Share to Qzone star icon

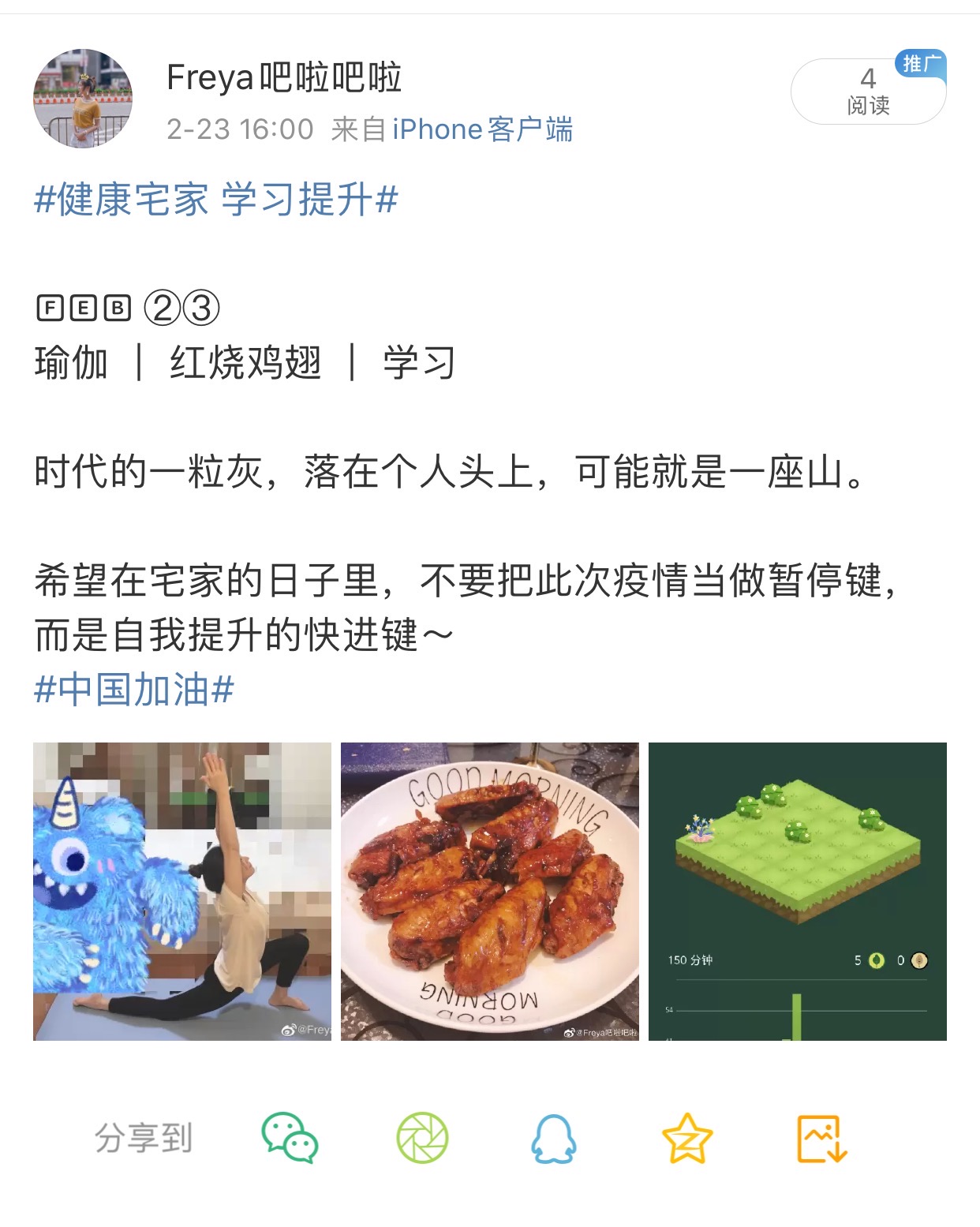tap(686, 1138)
